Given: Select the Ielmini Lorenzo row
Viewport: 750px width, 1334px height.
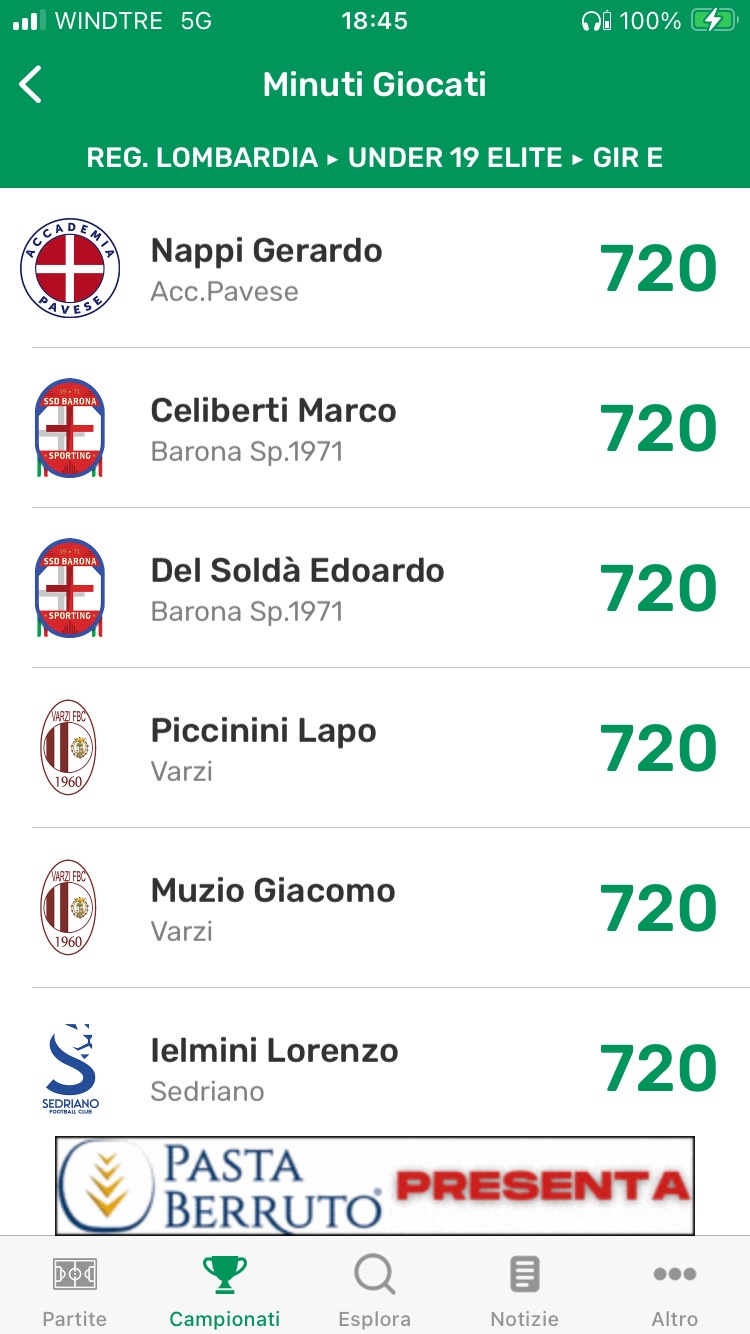Looking at the screenshot, I should pos(375,1068).
